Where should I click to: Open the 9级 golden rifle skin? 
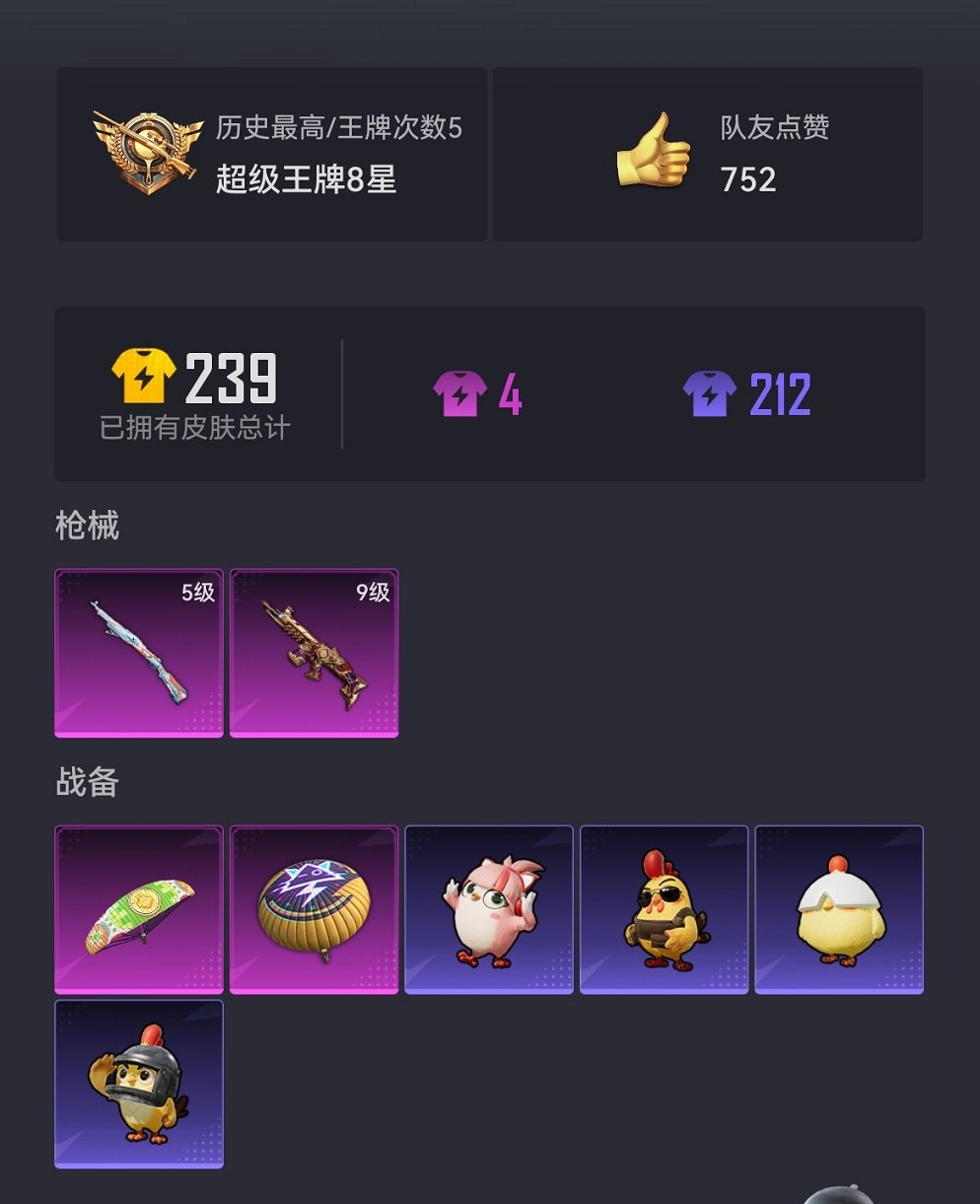click(314, 651)
